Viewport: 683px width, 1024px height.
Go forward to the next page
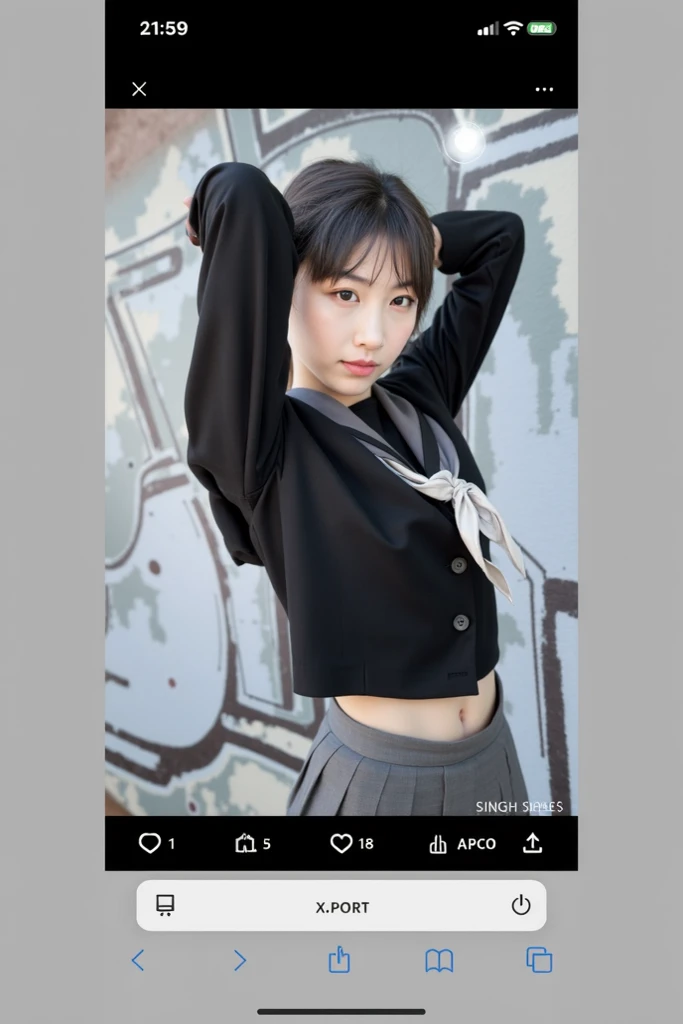click(x=240, y=961)
